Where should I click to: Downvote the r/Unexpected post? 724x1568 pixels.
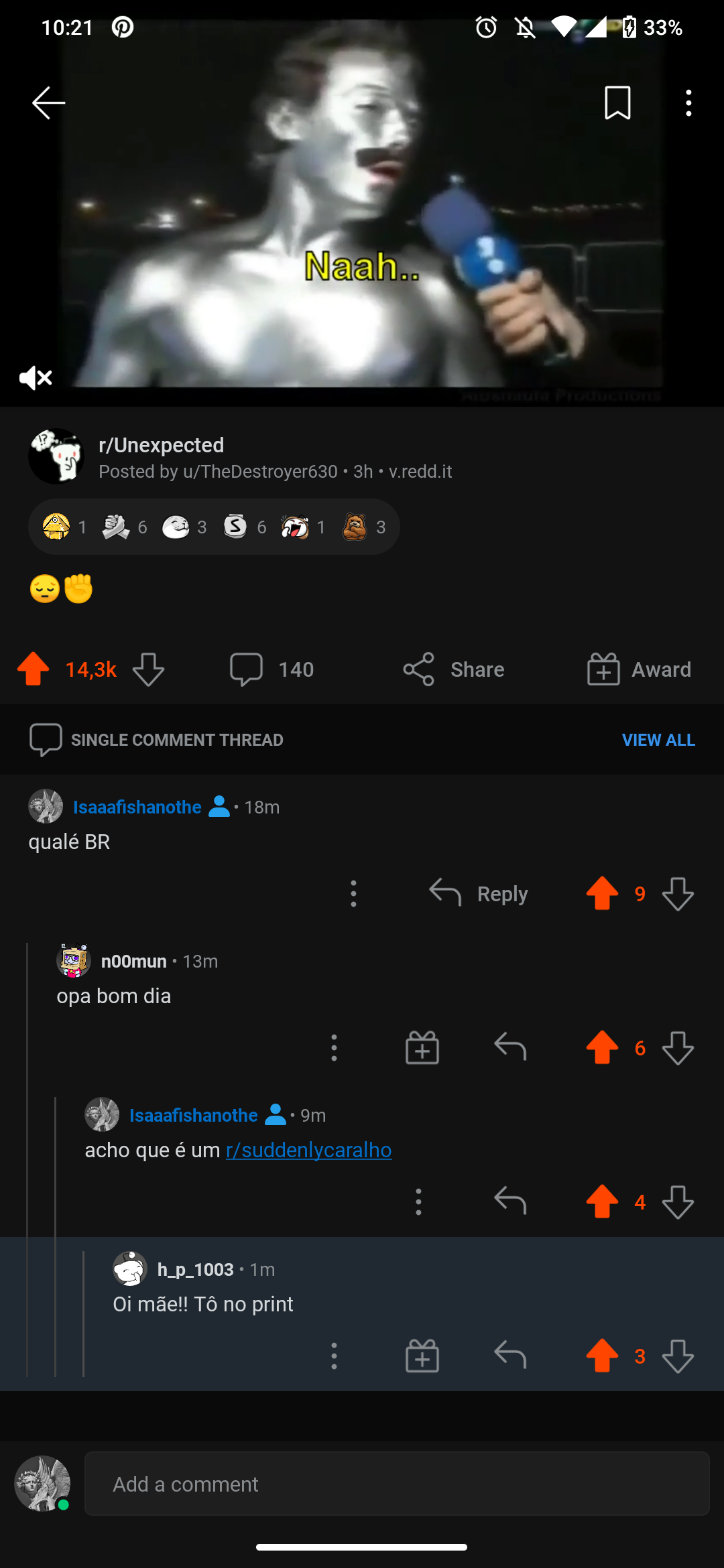tap(148, 669)
